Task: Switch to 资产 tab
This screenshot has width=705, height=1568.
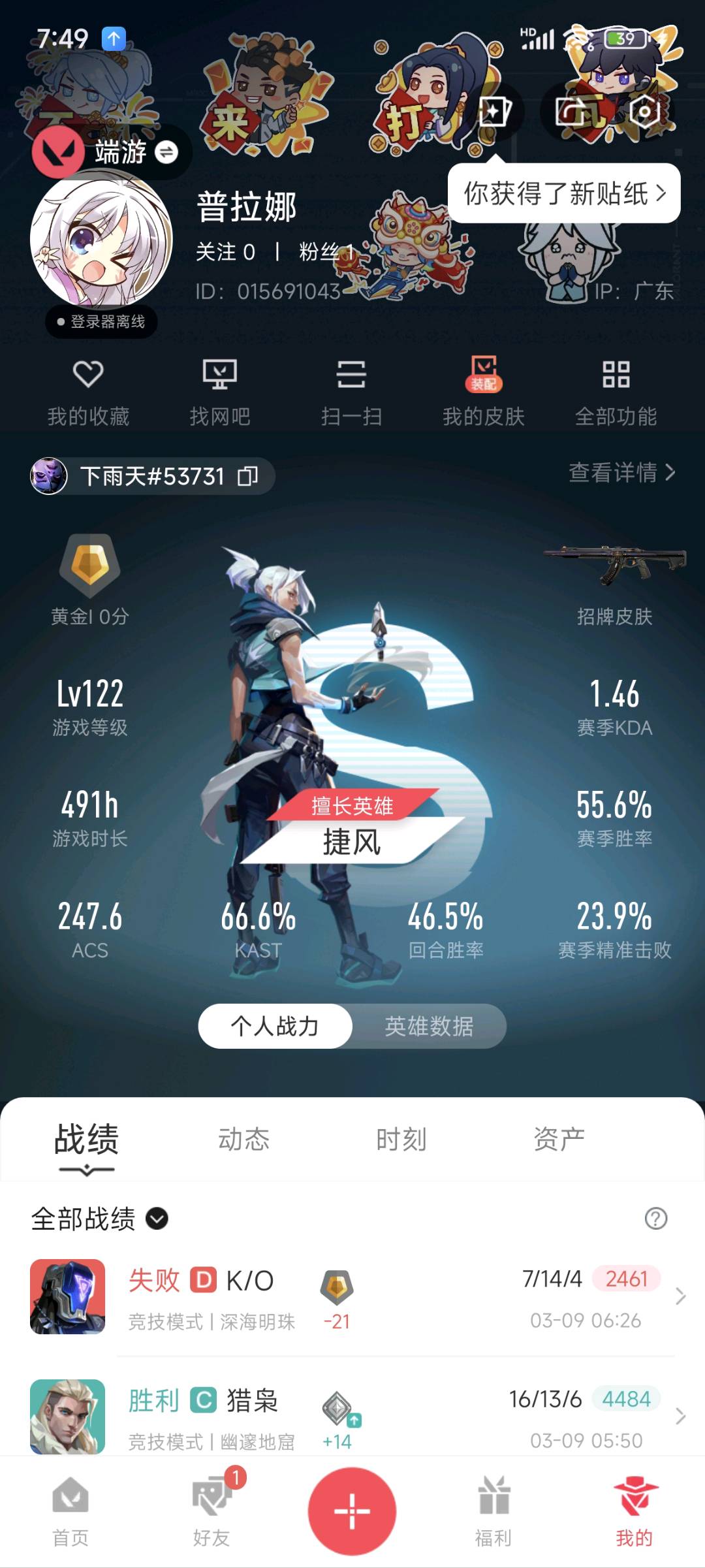Action: point(559,1140)
